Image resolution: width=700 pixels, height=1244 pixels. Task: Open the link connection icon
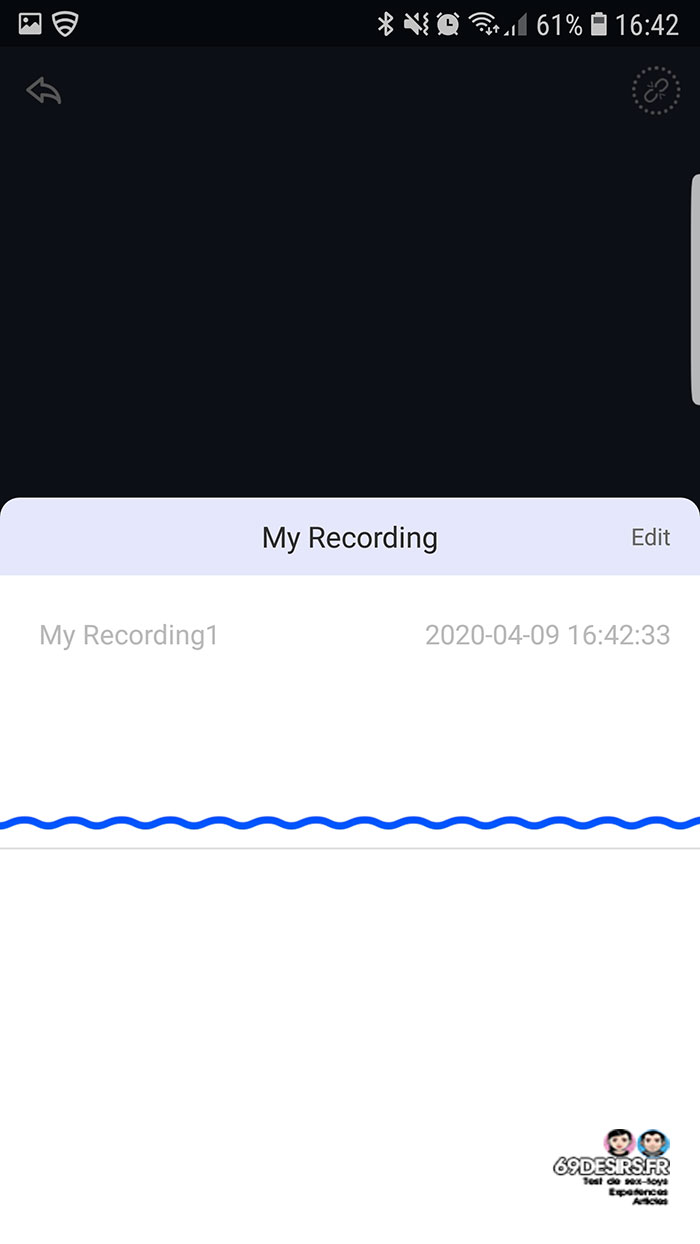pyautogui.click(x=655, y=92)
